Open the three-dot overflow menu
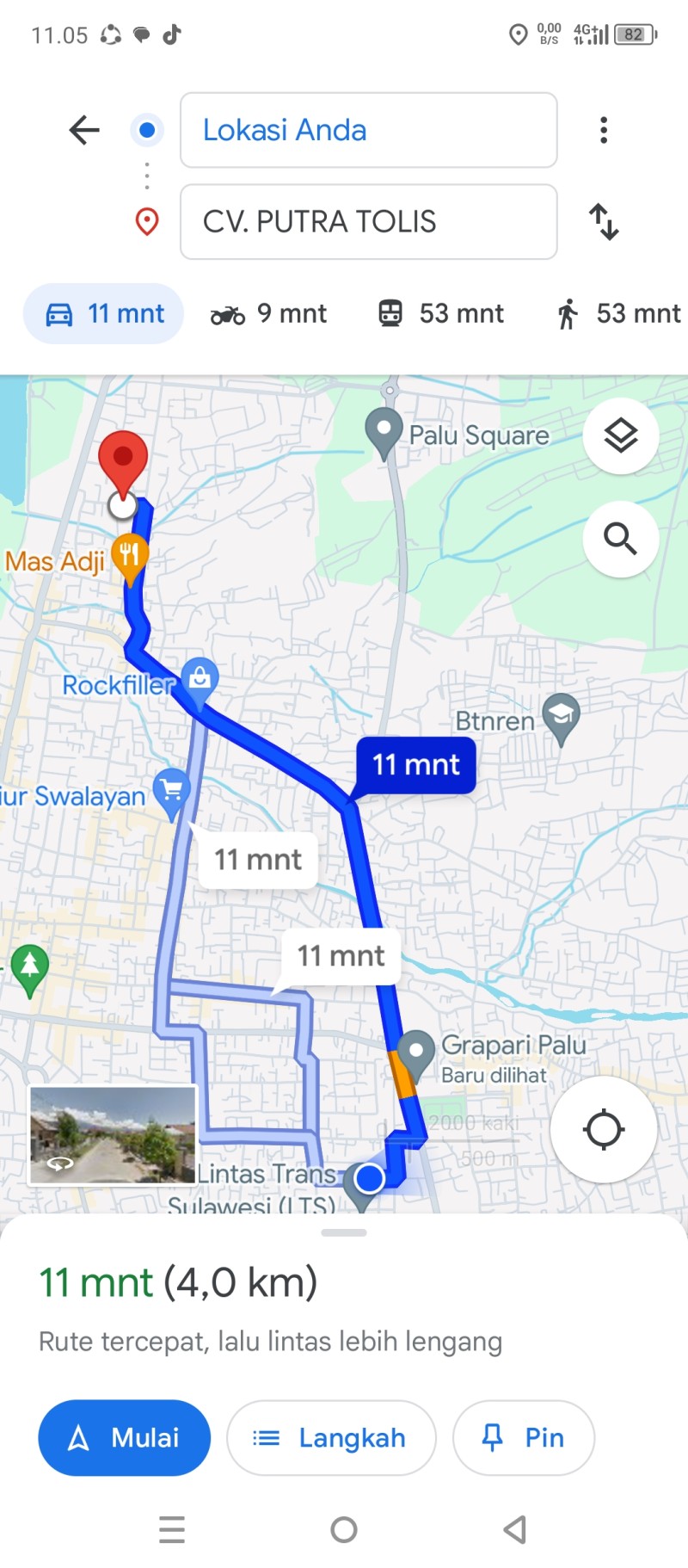688x1568 pixels. click(x=604, y=130)
